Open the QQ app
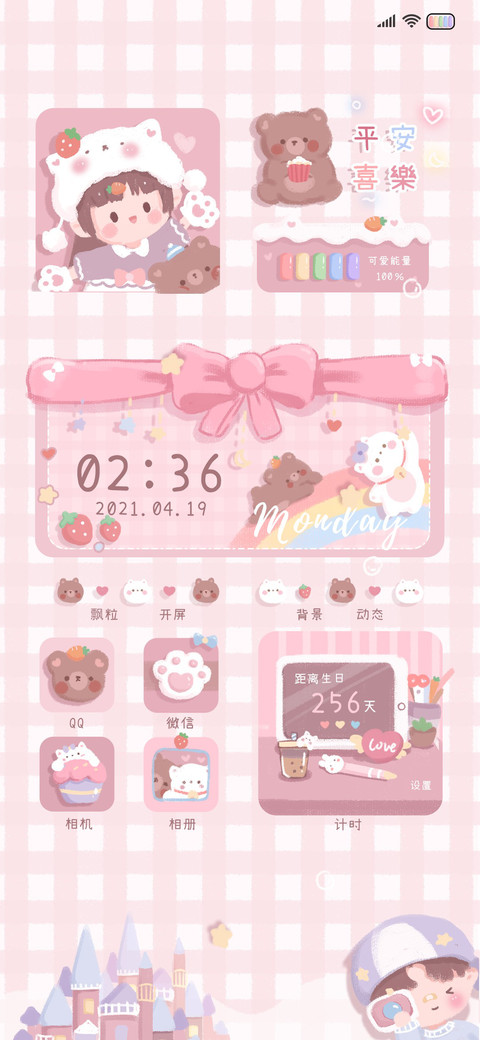This screenshot has width=480, height=1040. (77, 675)
